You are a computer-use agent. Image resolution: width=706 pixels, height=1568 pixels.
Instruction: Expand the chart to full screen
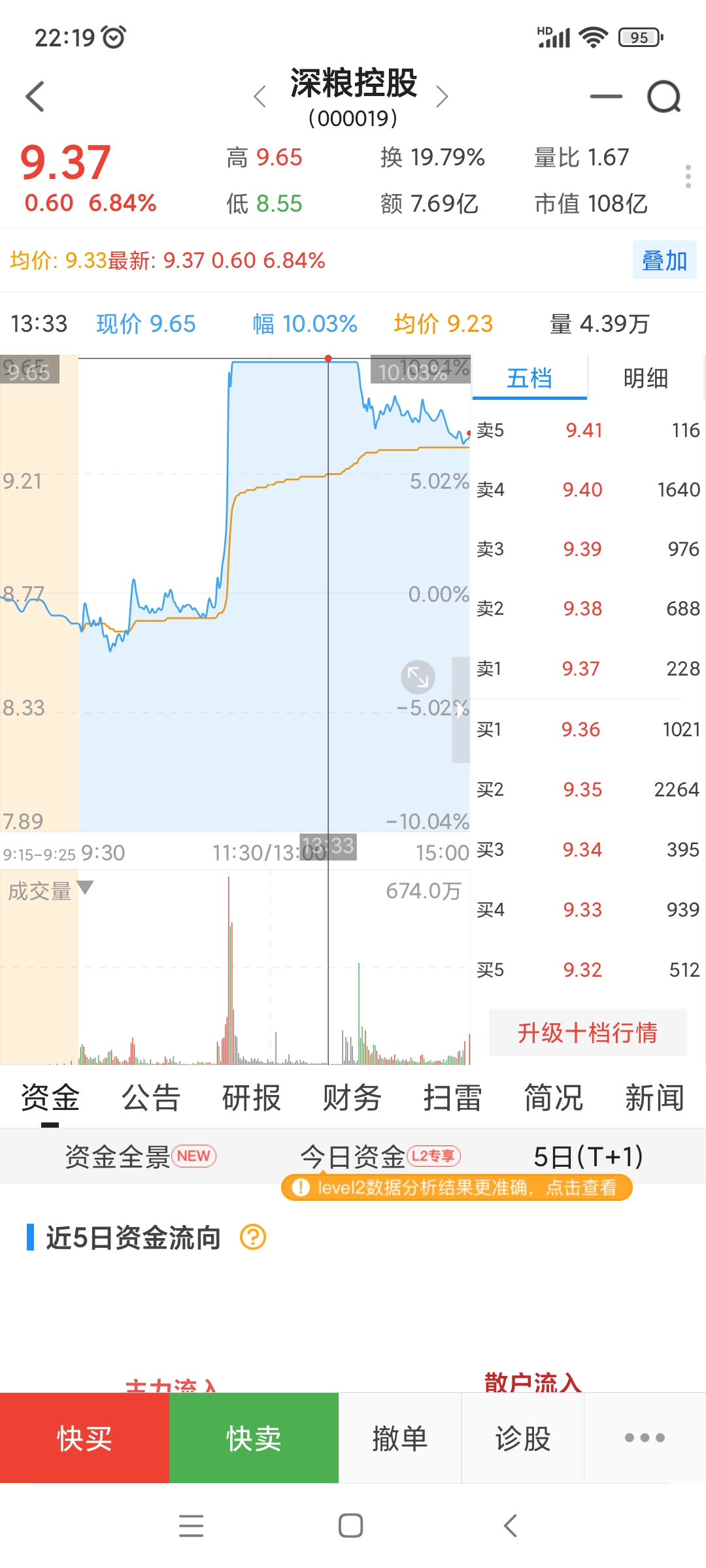[418, 676]
